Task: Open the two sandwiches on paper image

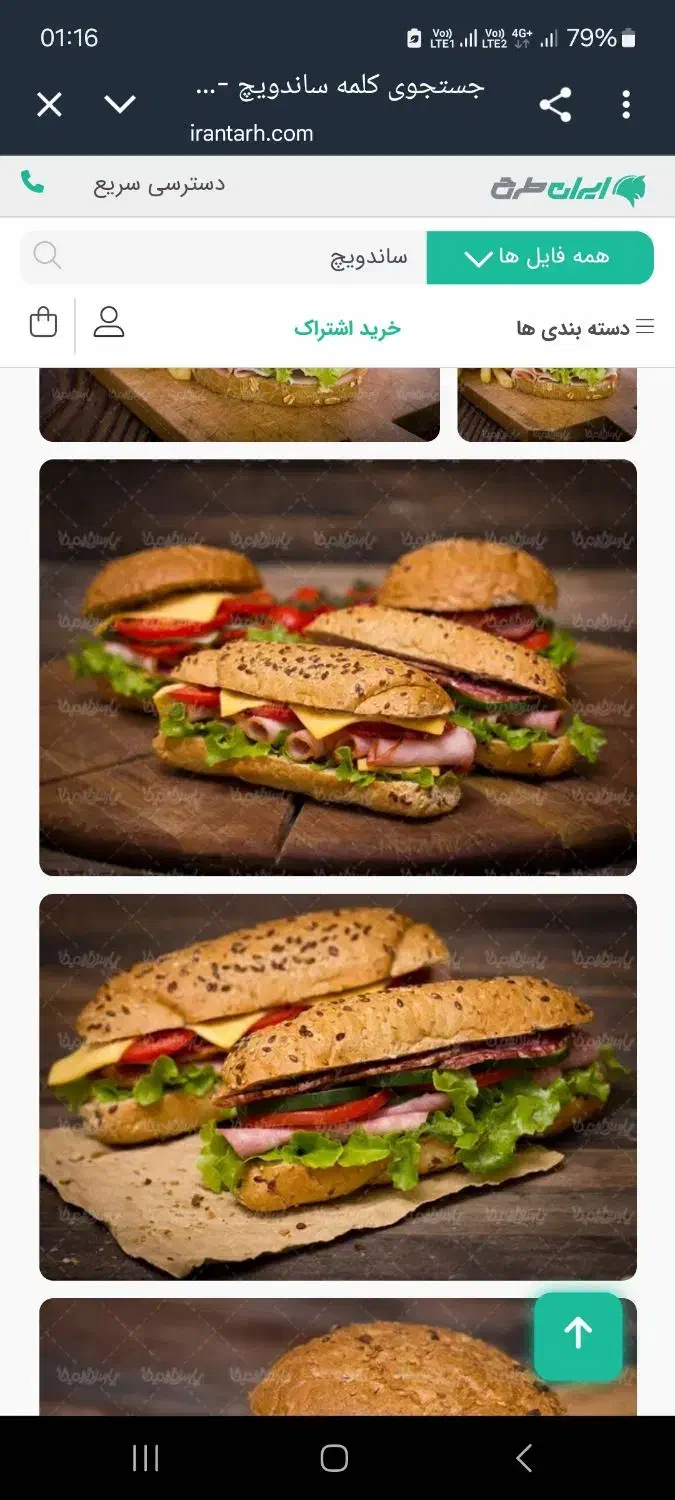Action: point(338,1087)
